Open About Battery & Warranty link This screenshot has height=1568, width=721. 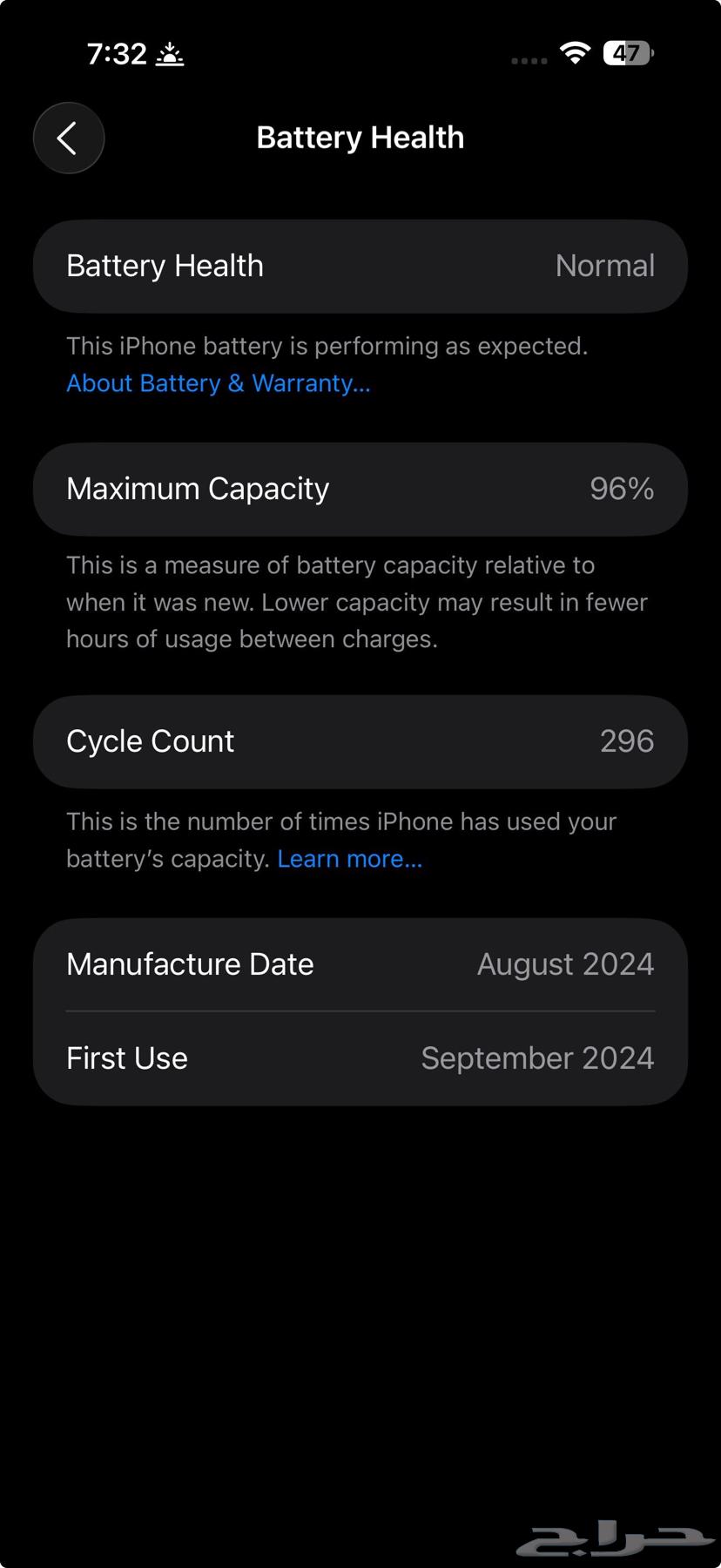(x=218, y=383)
